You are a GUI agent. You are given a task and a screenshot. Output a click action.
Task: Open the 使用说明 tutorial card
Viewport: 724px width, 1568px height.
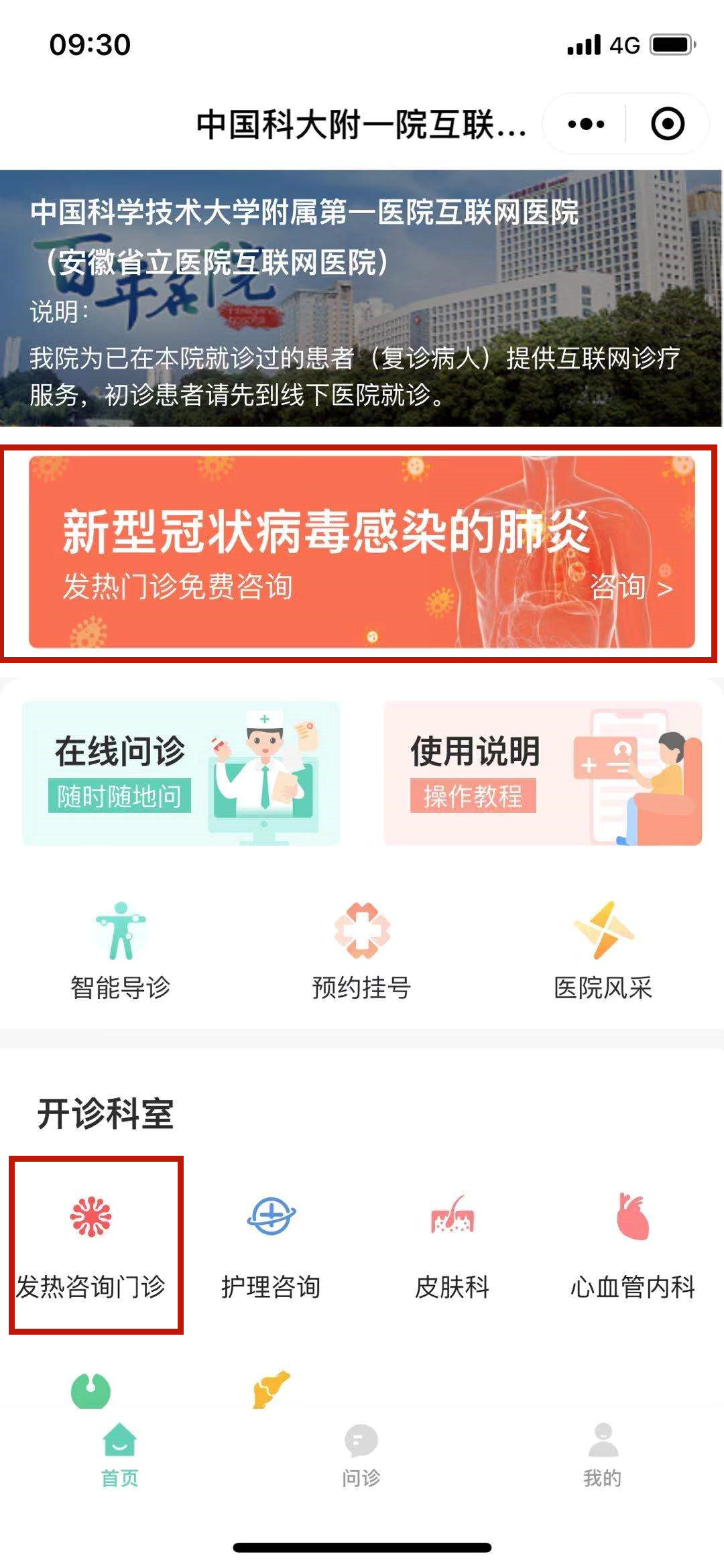point(542,773)
